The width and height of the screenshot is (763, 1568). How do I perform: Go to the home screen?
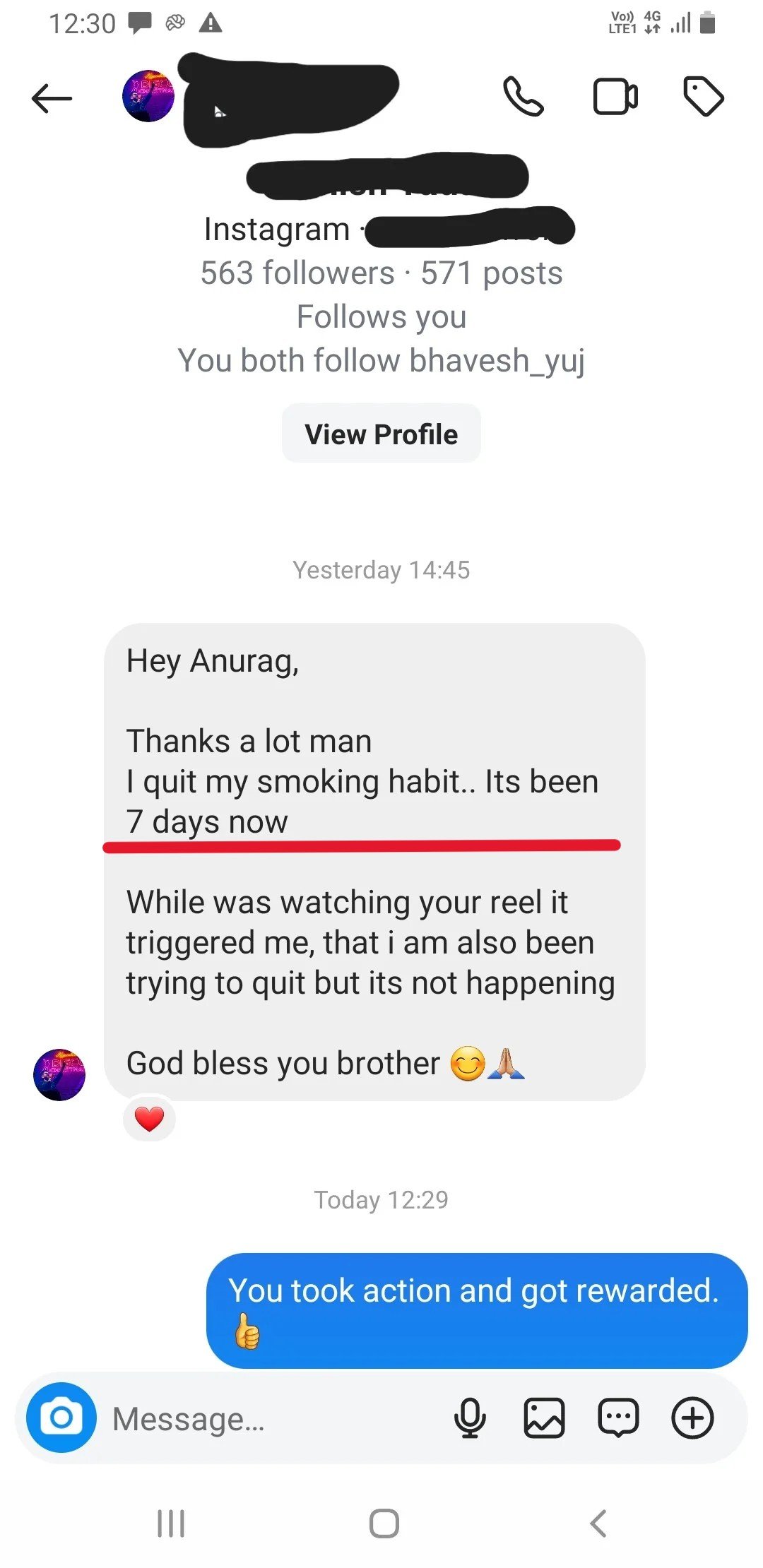click(384, 1523)
